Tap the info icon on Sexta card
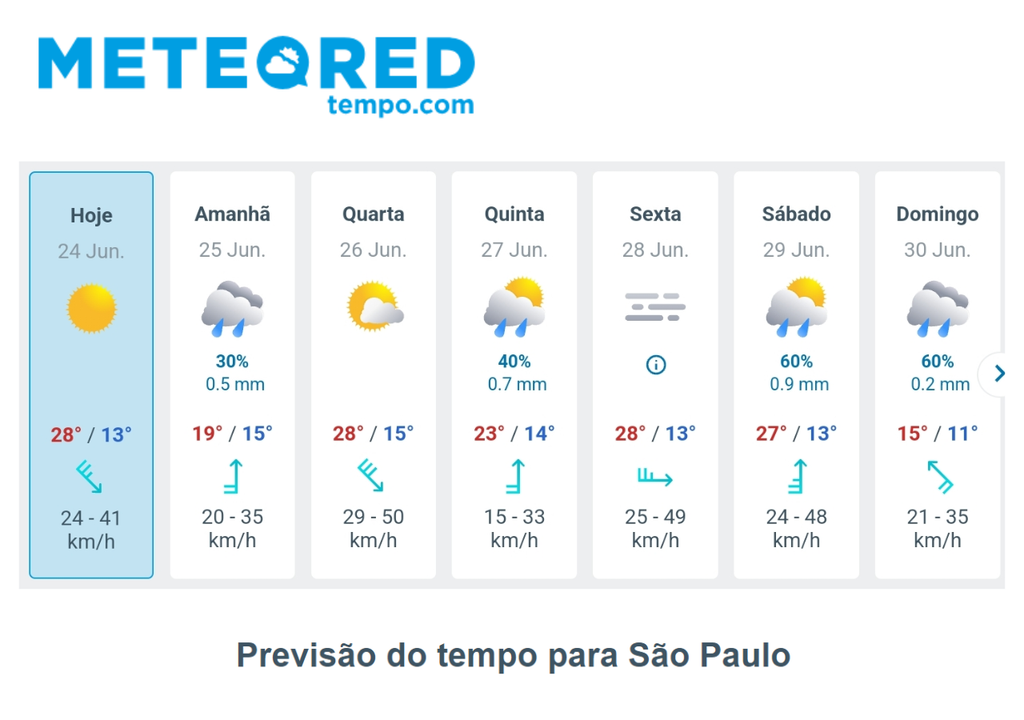The image size is (1024, 720). [x=655, y=365]
